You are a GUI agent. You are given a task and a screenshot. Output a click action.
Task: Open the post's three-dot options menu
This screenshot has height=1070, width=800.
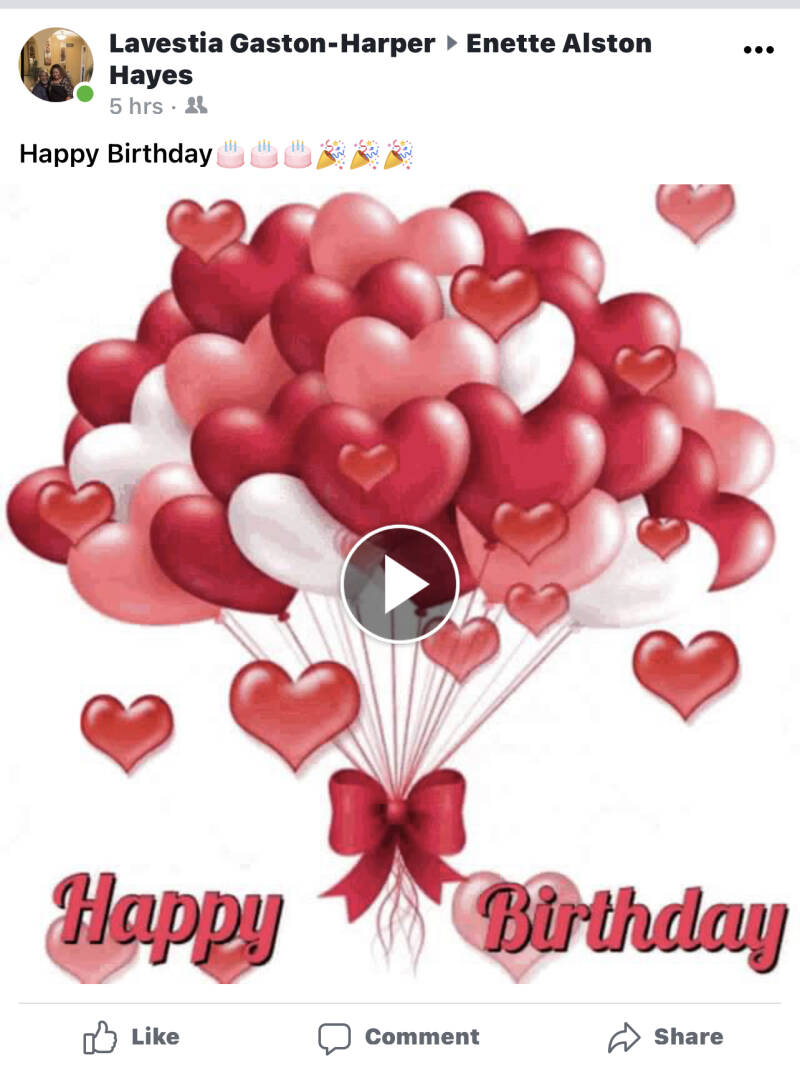tap(759, 50)
